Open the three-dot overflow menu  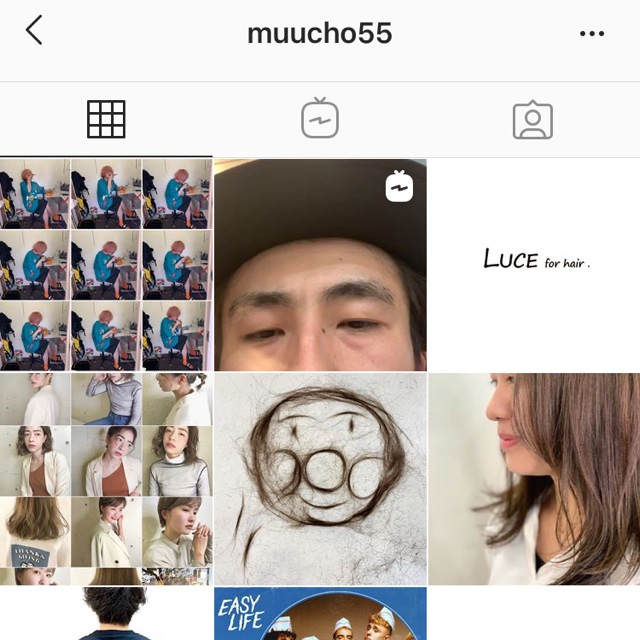[x=592, y=34]
